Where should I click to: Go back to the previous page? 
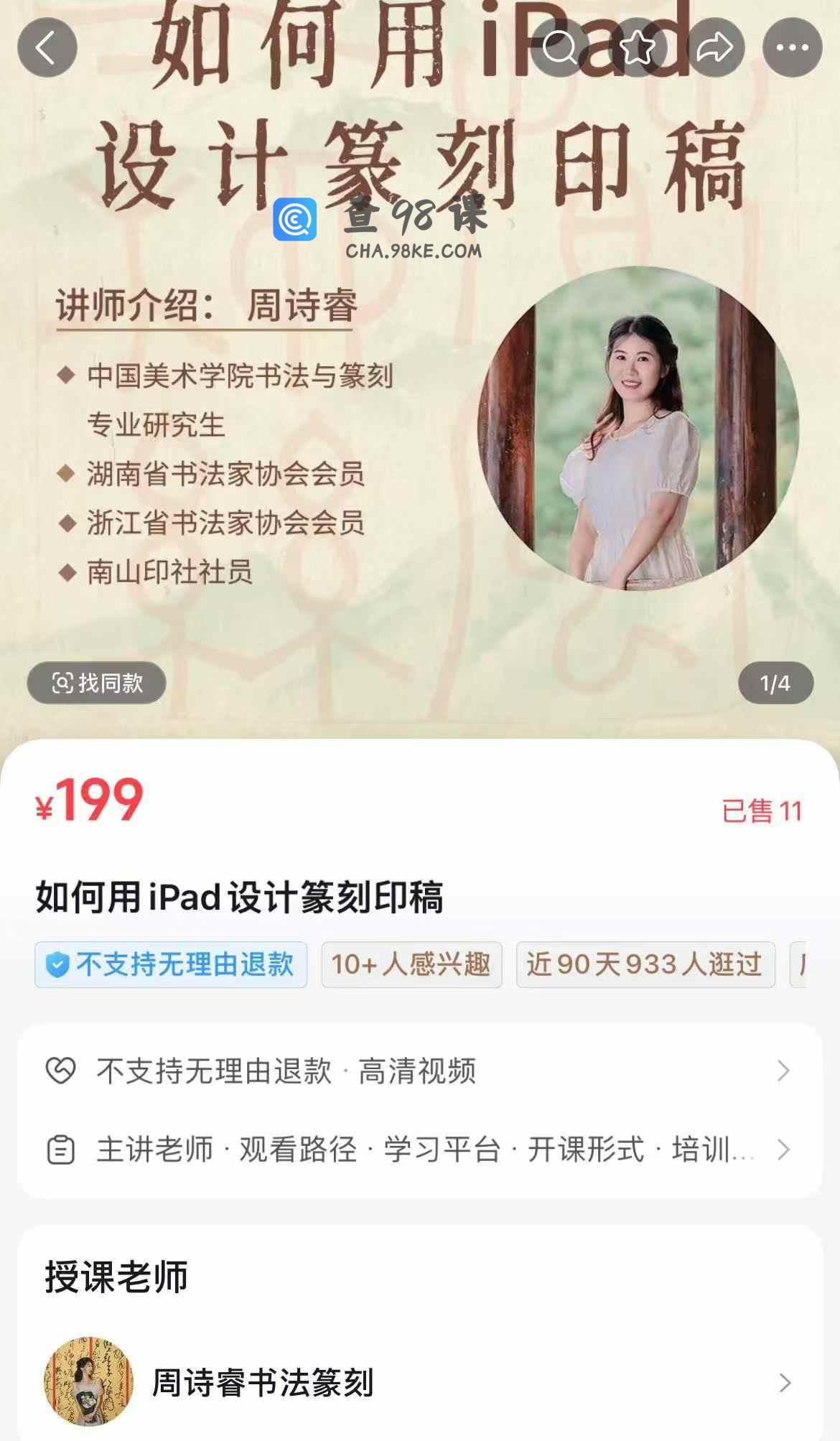click(x=47, y=47)
